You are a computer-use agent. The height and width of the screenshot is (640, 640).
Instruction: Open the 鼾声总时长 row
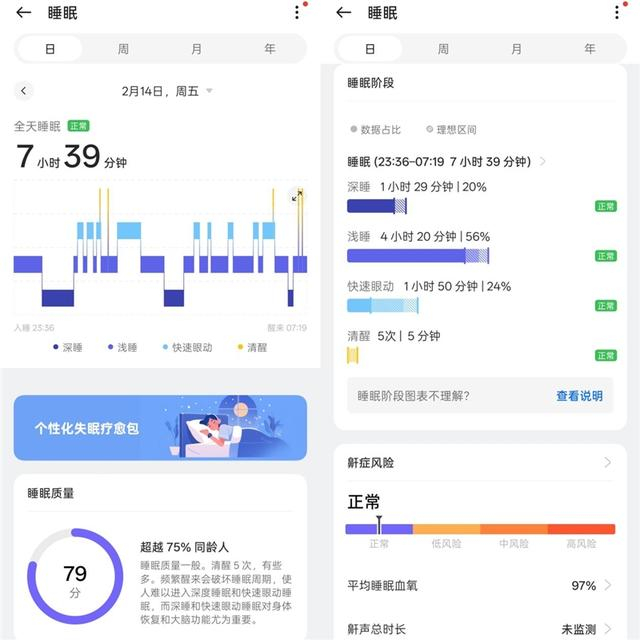tap(480, 629)
